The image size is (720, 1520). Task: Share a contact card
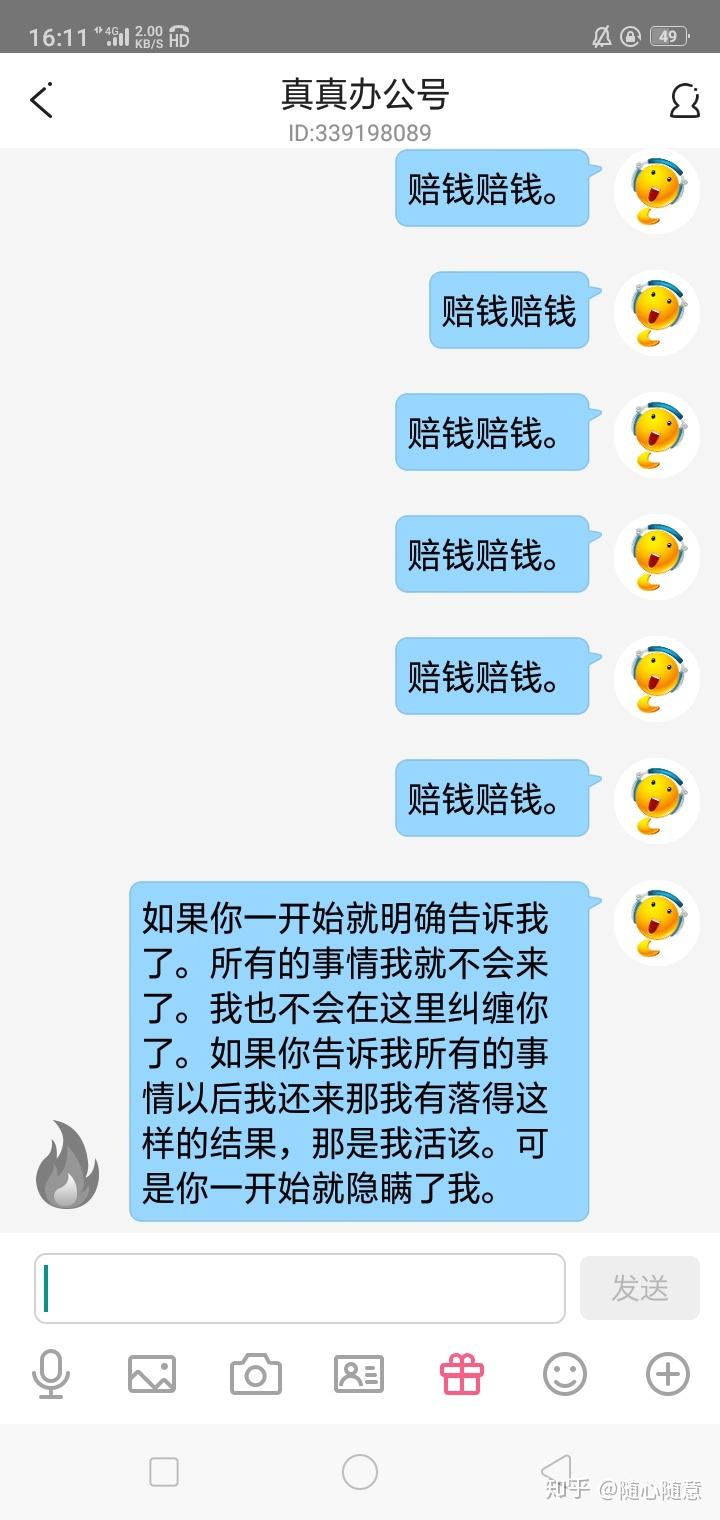(x=358, y=1374)
